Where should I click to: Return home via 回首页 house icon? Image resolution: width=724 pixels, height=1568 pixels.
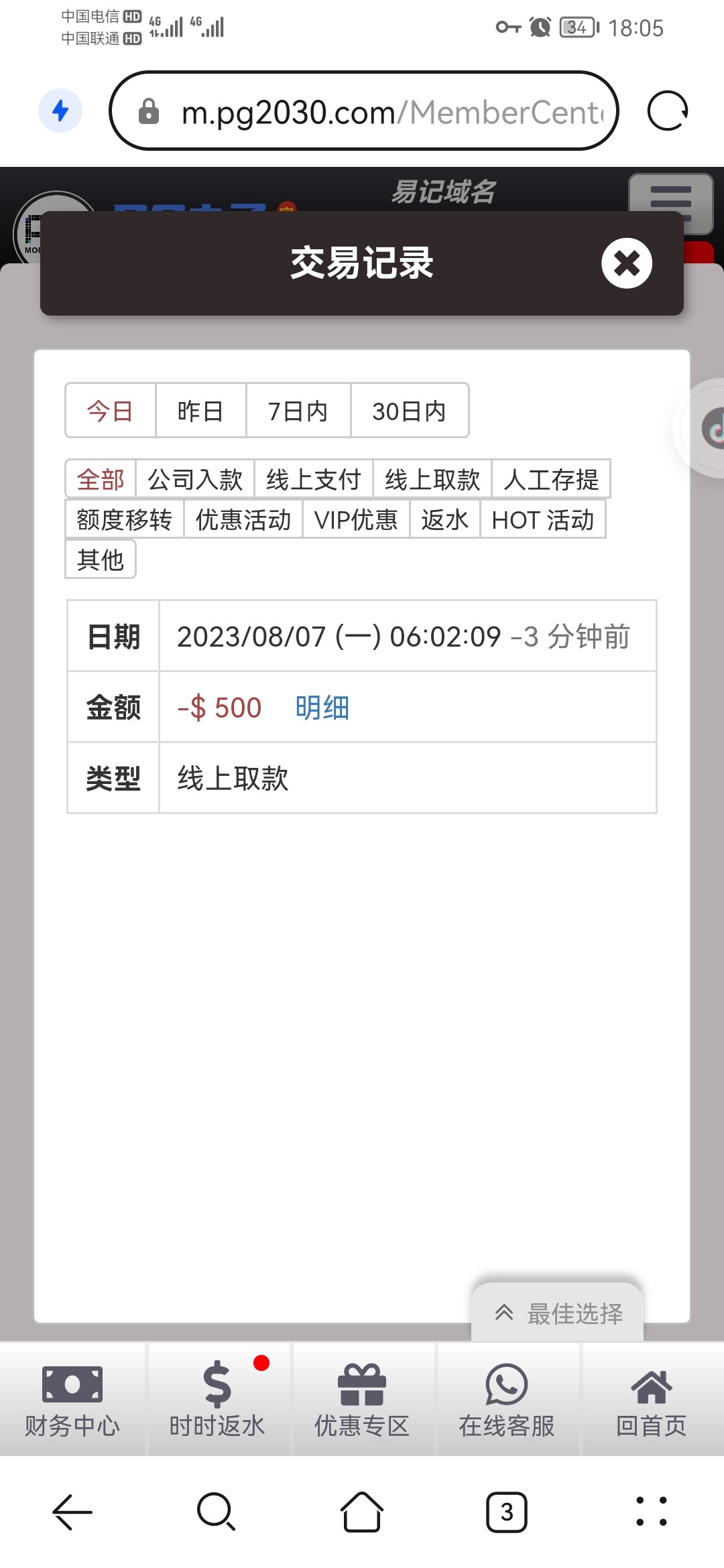(651, 1400)
